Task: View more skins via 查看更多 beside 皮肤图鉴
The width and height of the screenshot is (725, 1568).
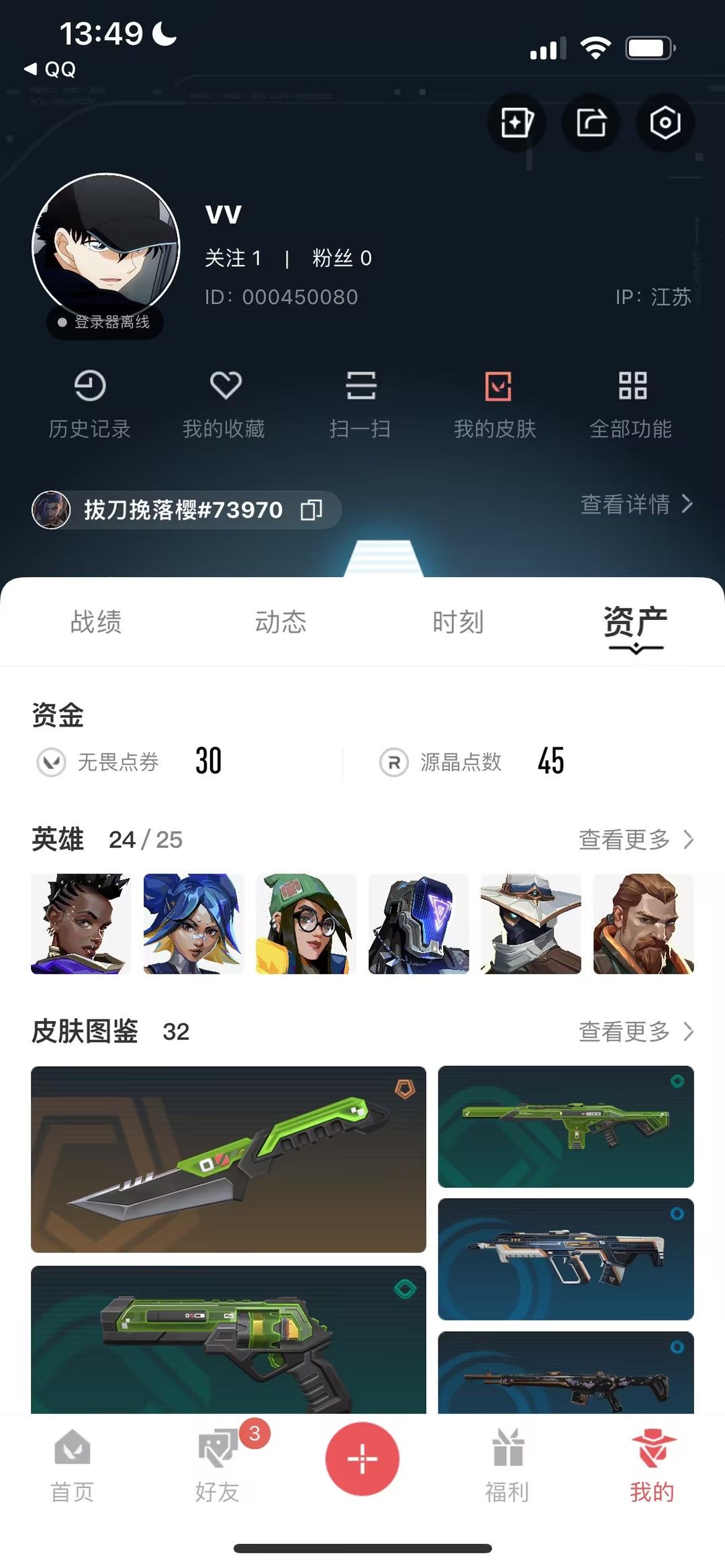Action: click(x=636, y=1031)
